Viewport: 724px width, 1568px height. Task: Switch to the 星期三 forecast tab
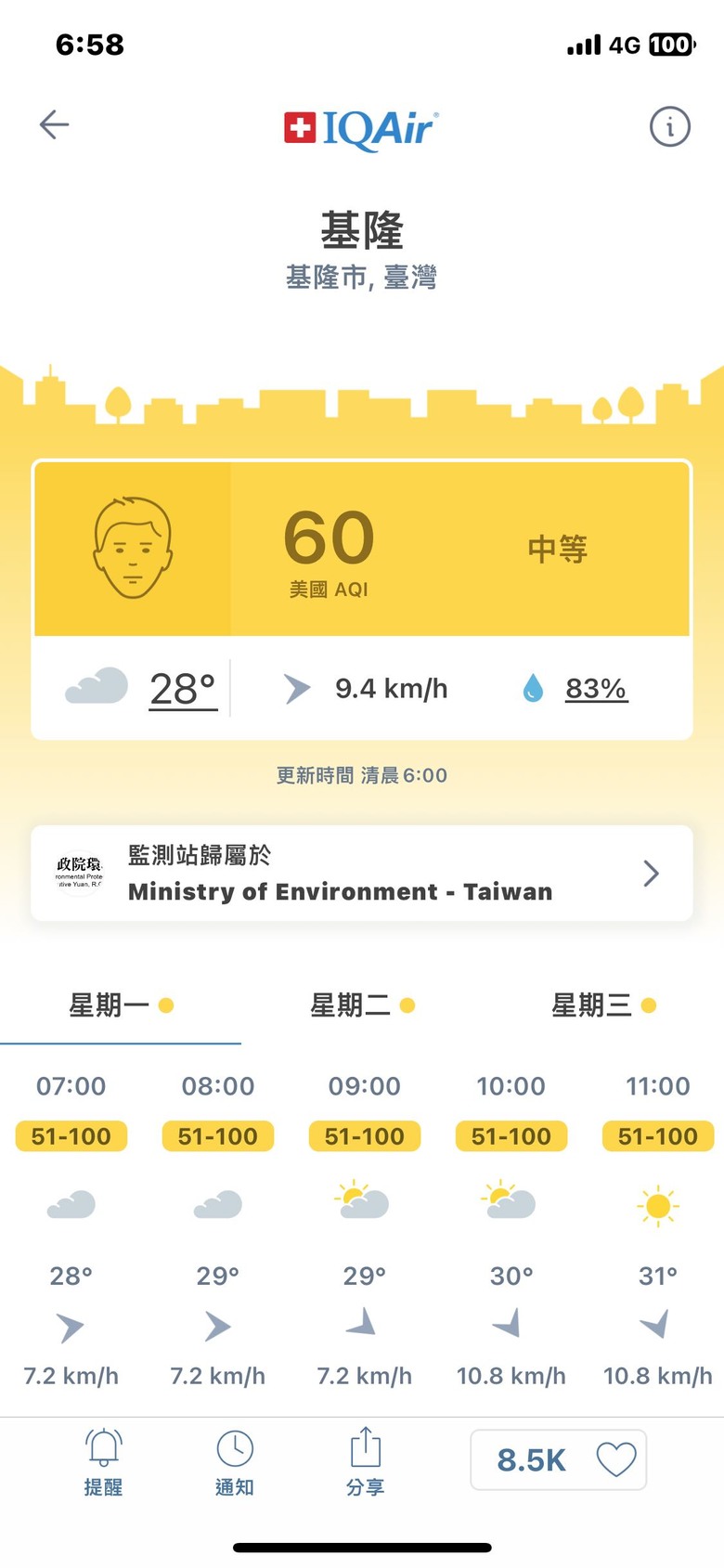(603, 1005)
